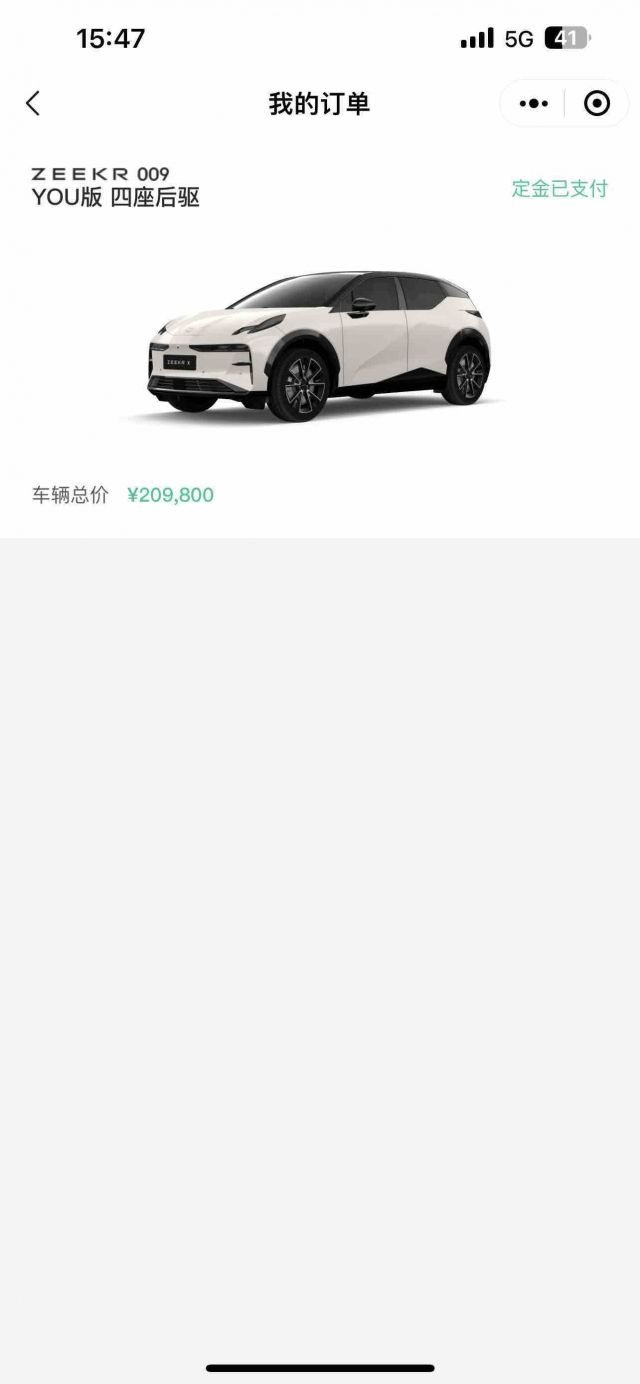Go back from the 我的订单 page
Viewport: 640px width, 1384px height.
[33, 103]
